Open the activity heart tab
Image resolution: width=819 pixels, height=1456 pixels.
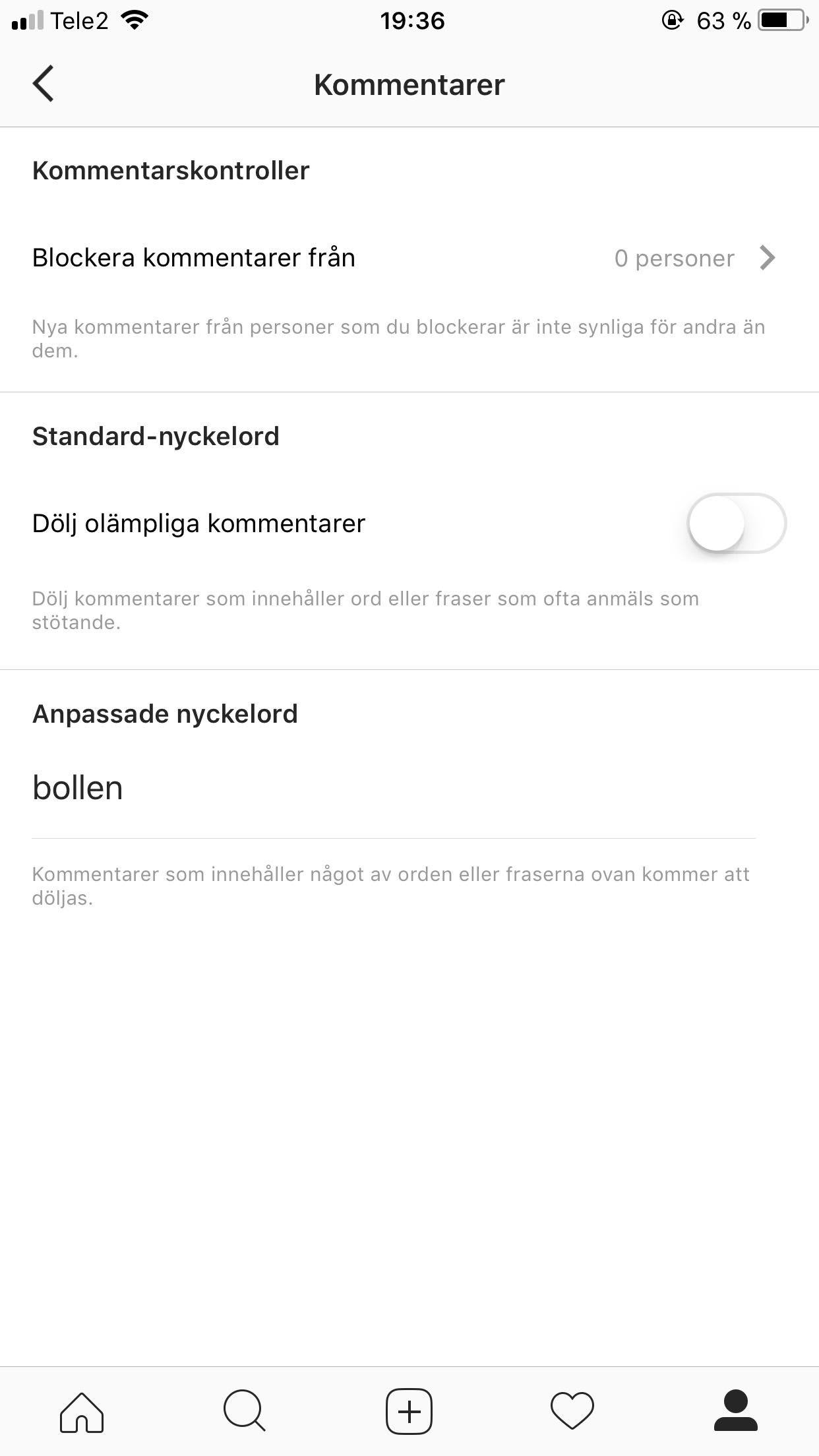(x=572, y=1412)
